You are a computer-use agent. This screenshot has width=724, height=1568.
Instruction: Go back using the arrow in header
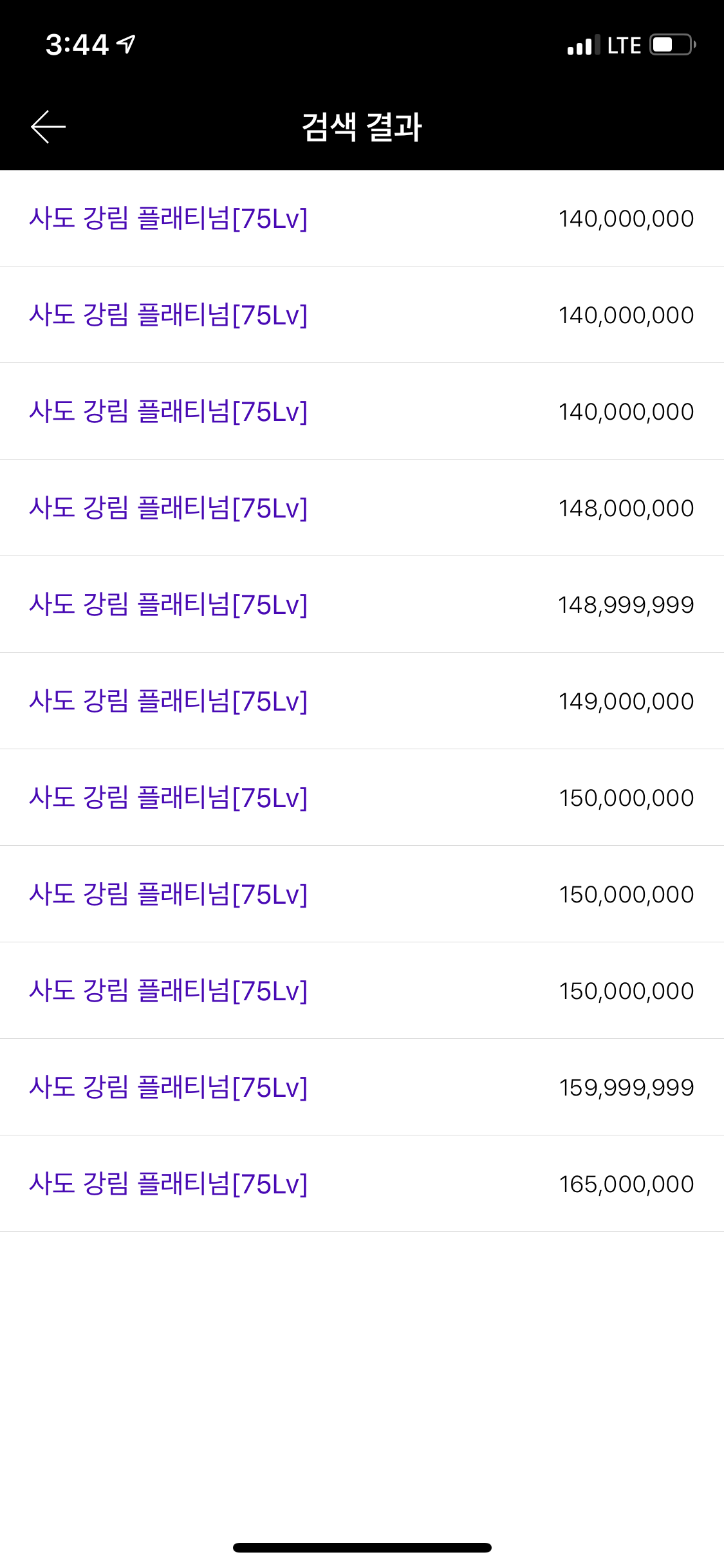pos(48,127)
